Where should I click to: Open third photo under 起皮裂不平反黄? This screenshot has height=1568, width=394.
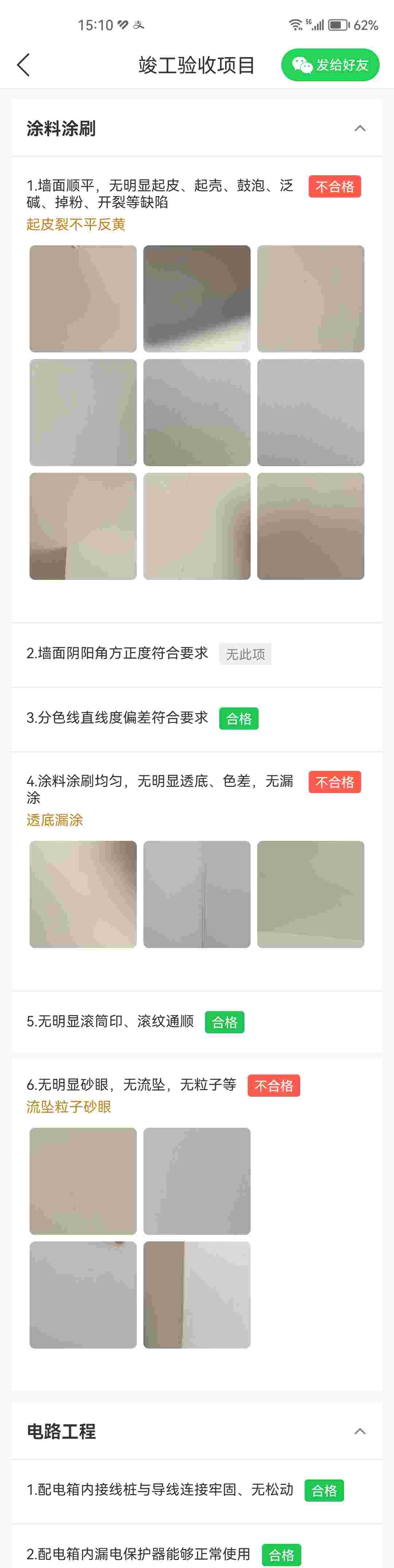click(310, 298)
